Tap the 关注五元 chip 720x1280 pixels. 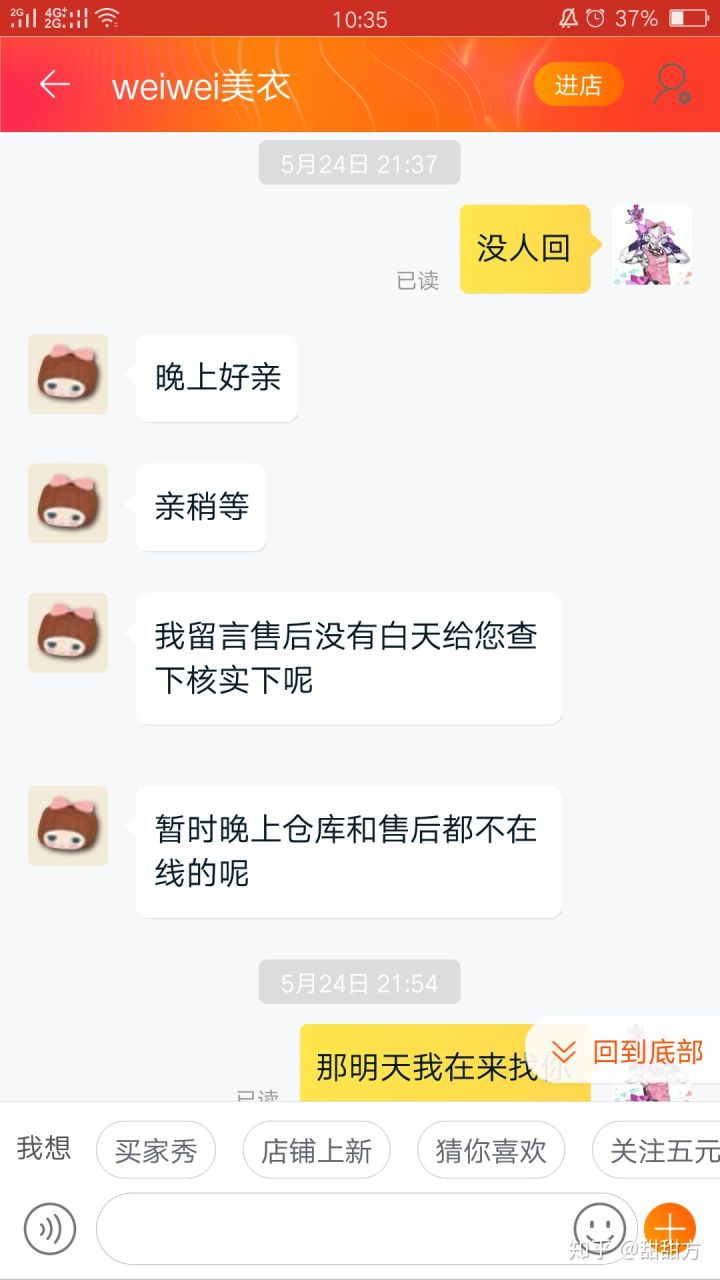pos(660,1151)
